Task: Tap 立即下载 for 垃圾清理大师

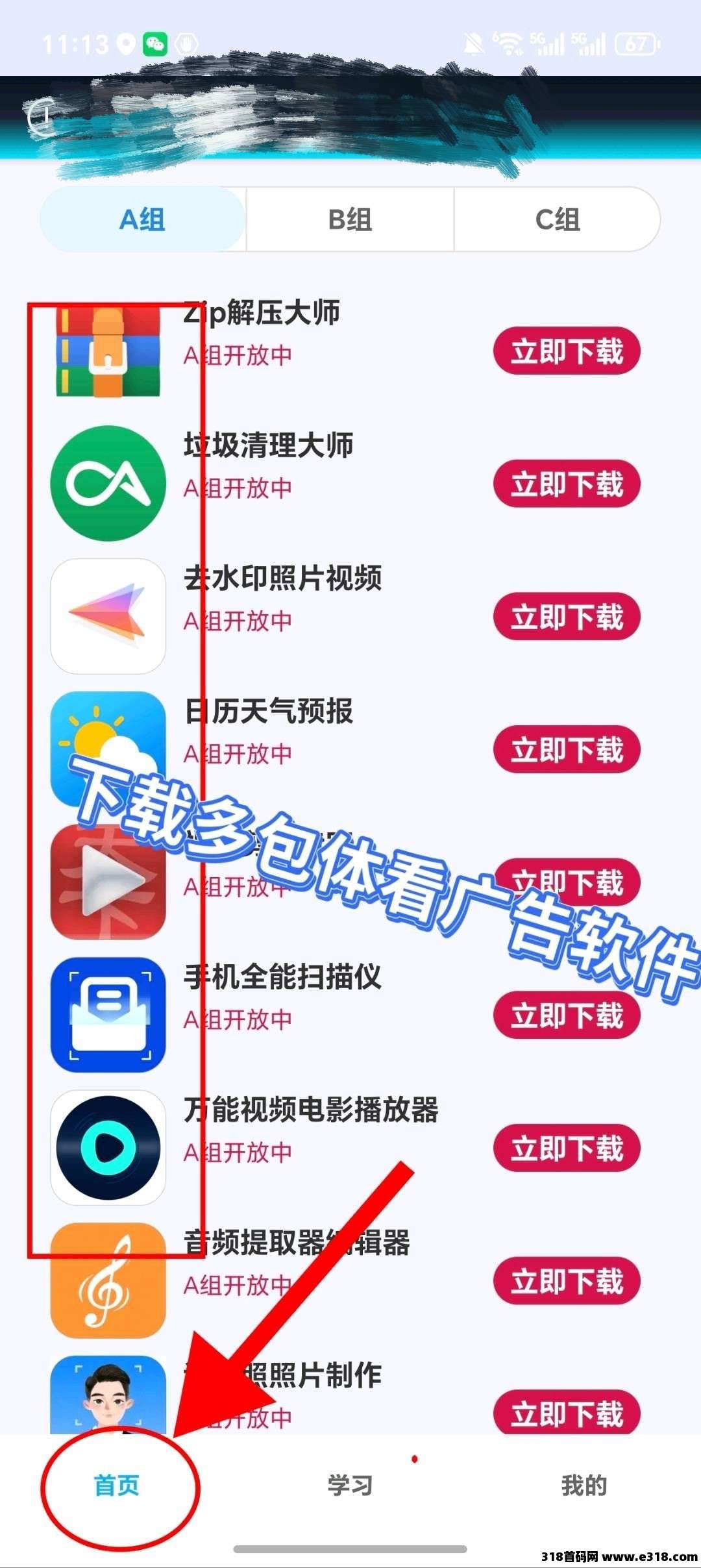Action: pyautogui.click(x=567, y=484)
